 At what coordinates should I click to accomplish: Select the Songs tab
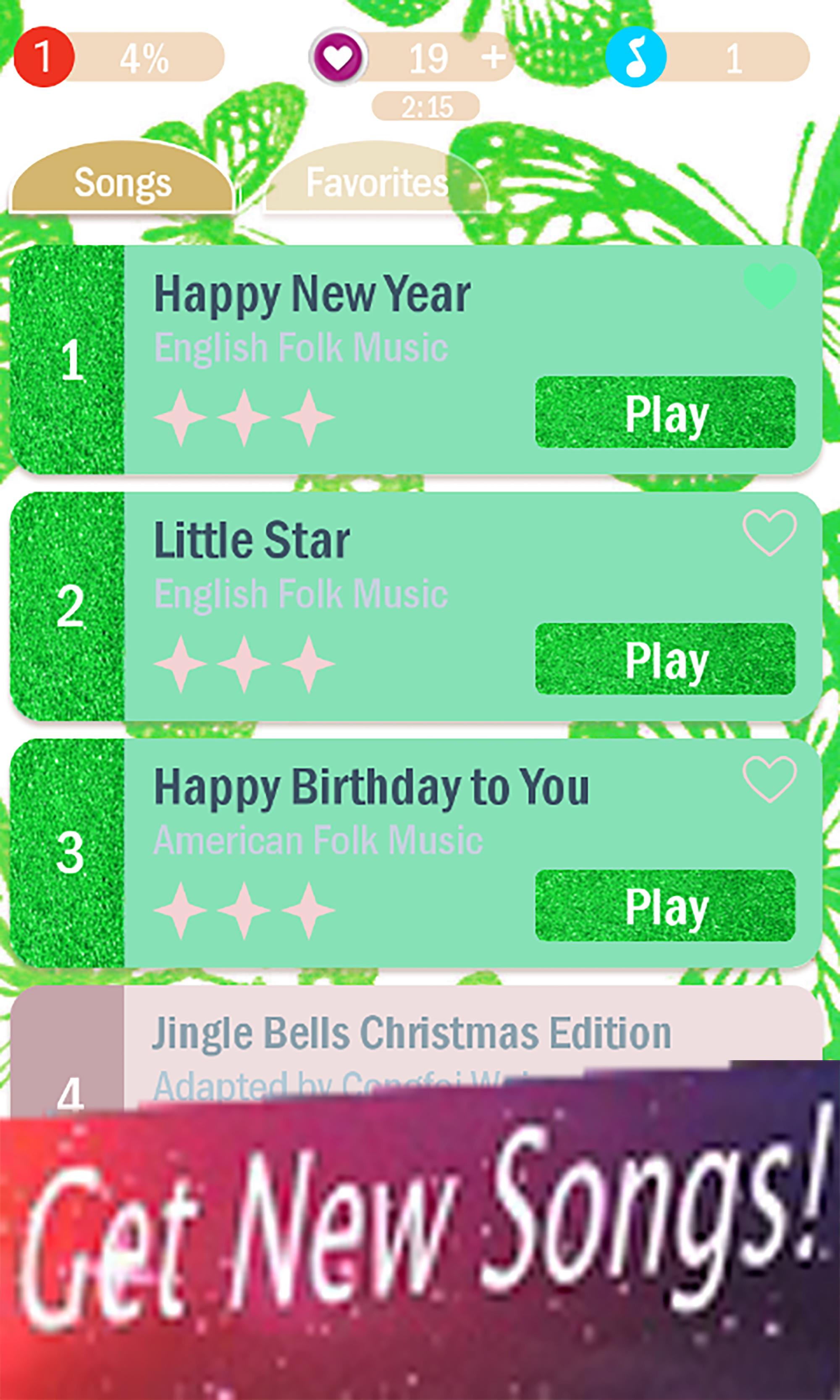(x=123, y=182)
